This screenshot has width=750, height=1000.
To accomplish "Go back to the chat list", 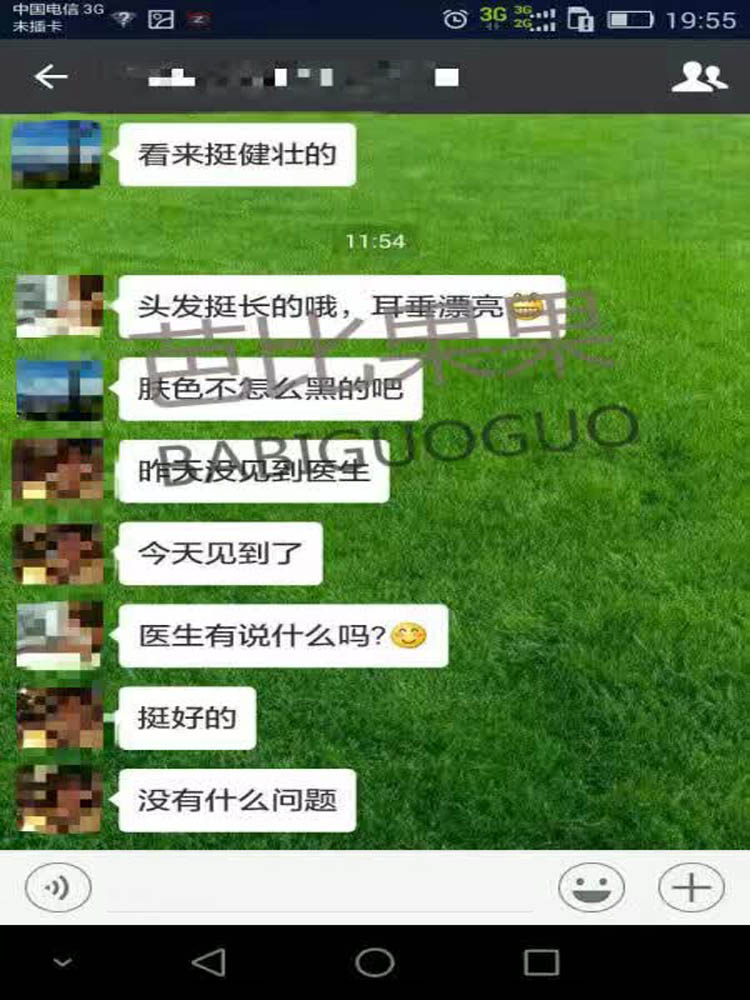I will click(x=50, y=77).
